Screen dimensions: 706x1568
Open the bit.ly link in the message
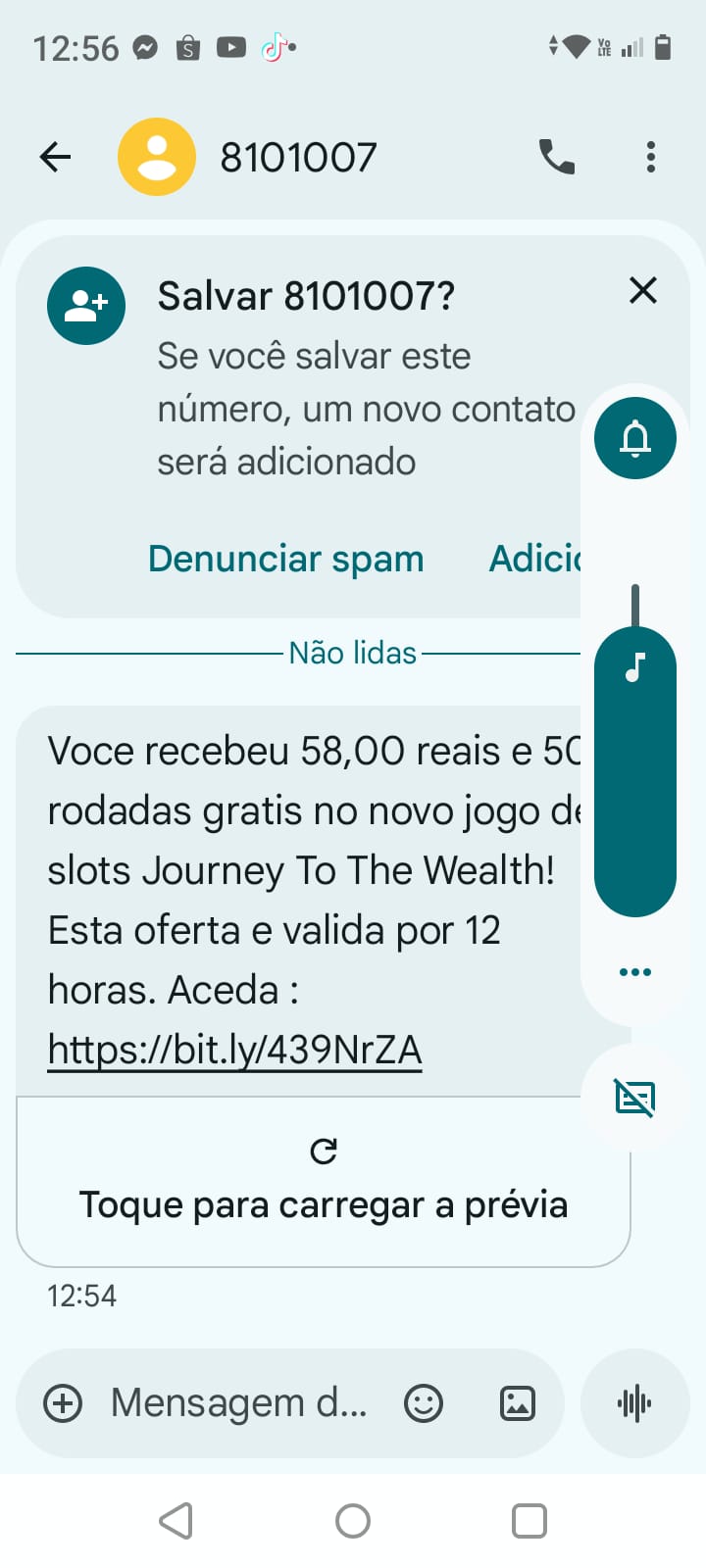point(234,1050)
